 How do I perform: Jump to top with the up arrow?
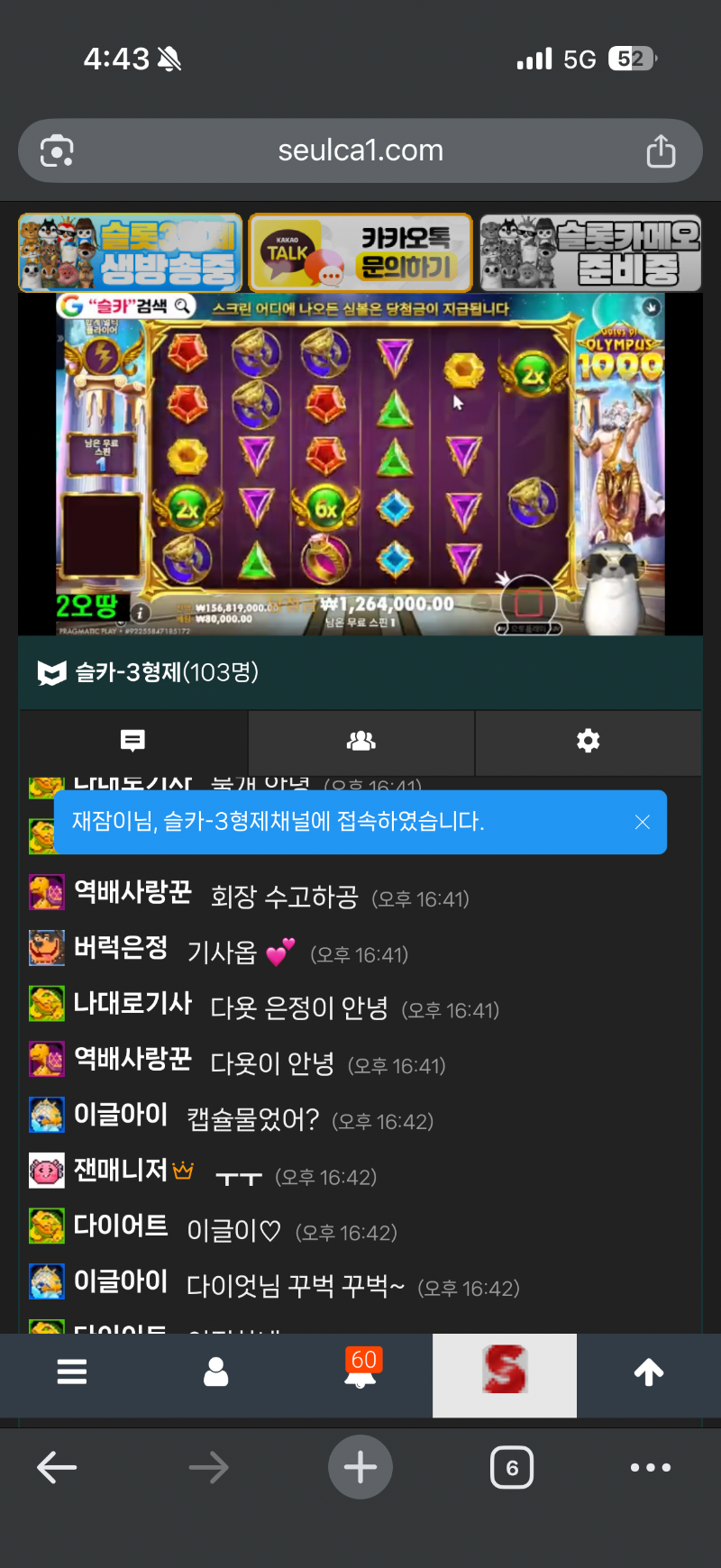649,1372
